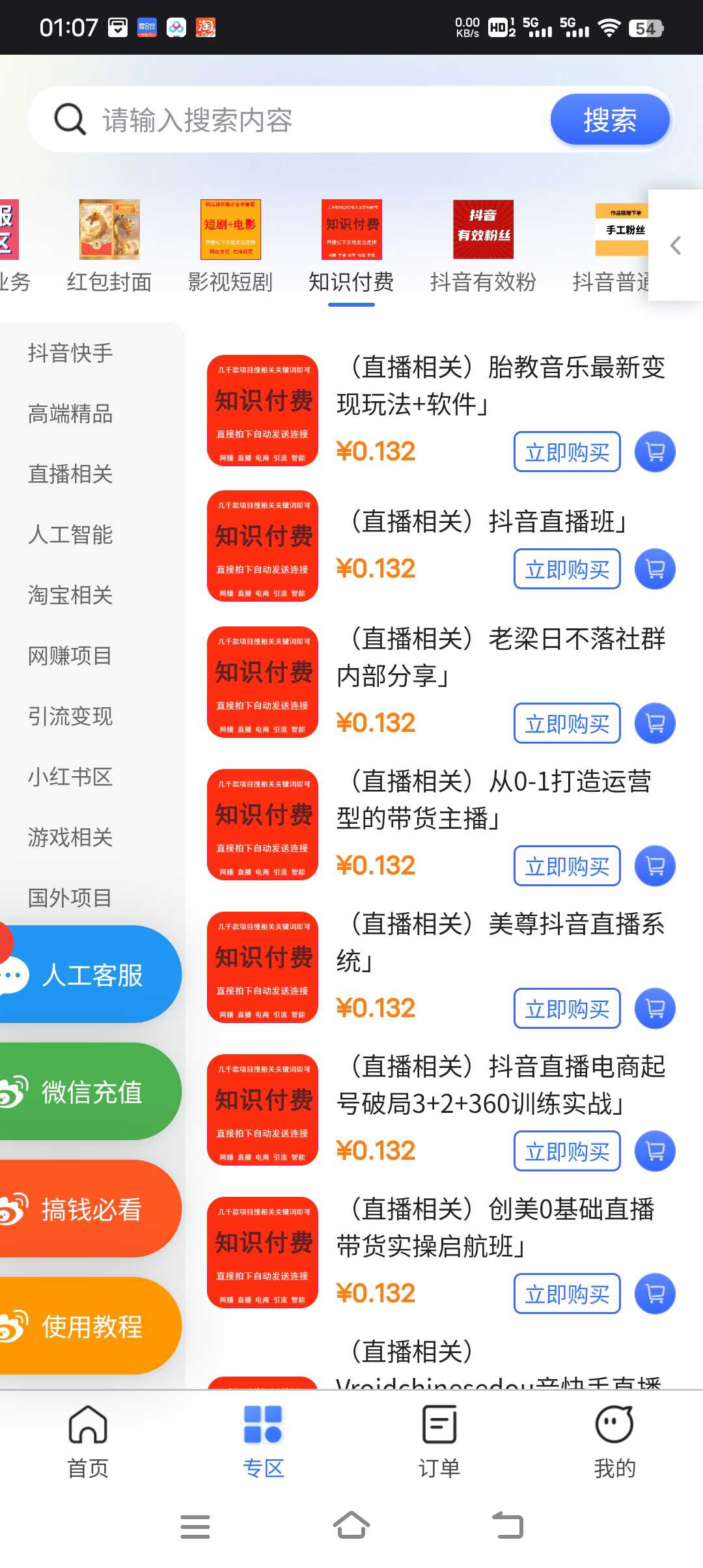Switch to the 订单 tab
Viewport: 703px width, 1568px height.
coord(439,1441)
